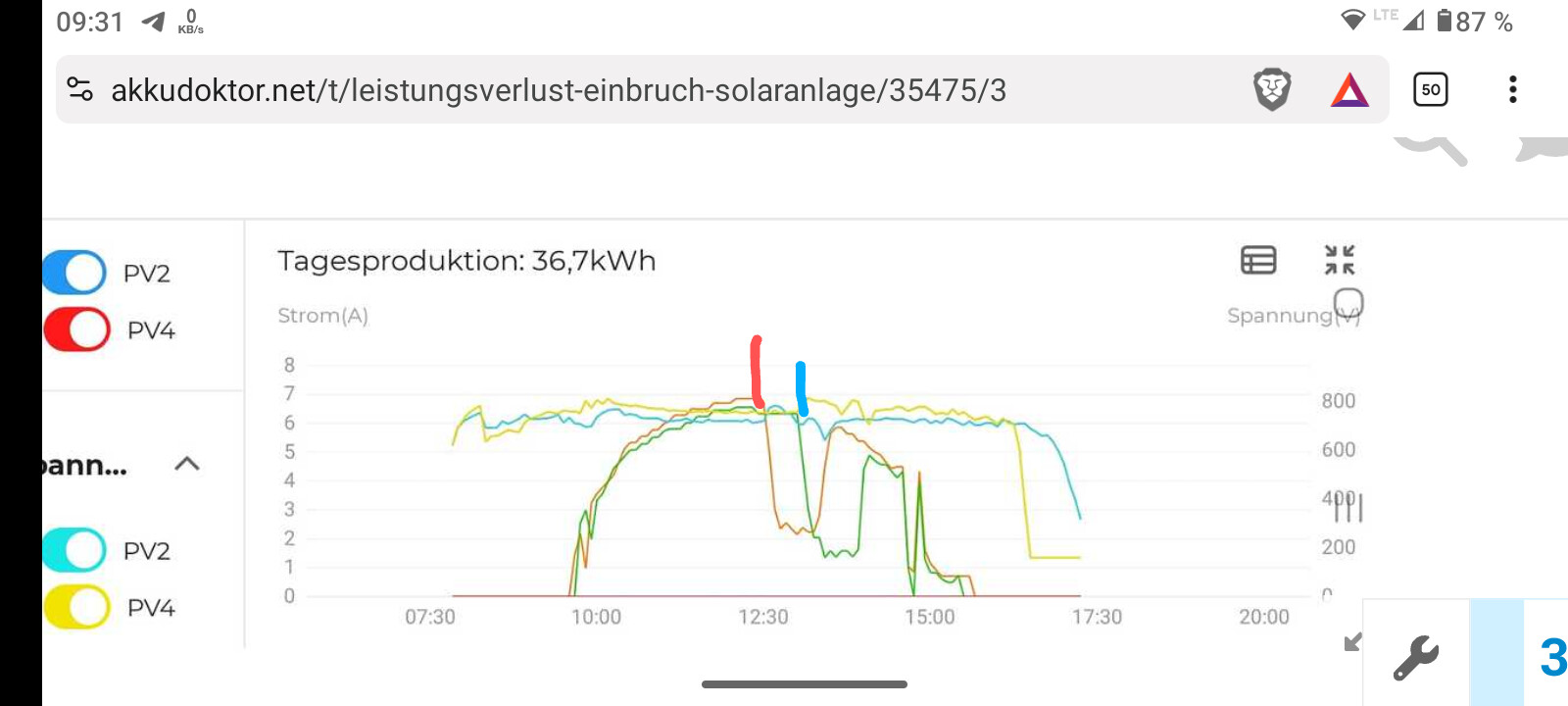Screen dimensions: 1568x706
Task: Tap the address bar URL
Action: [559, 90]
